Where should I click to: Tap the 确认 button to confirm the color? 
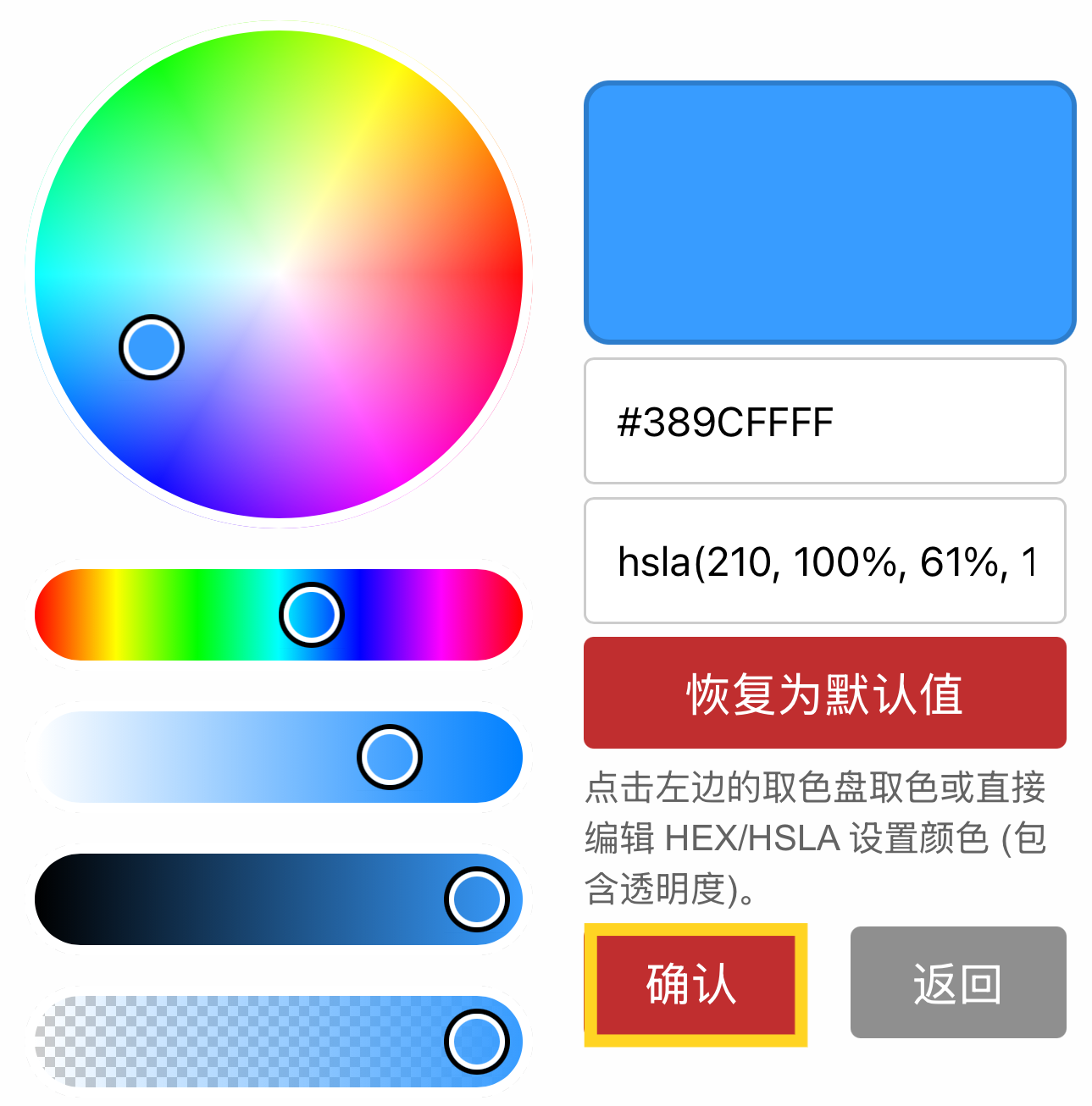tap(695, 984)
